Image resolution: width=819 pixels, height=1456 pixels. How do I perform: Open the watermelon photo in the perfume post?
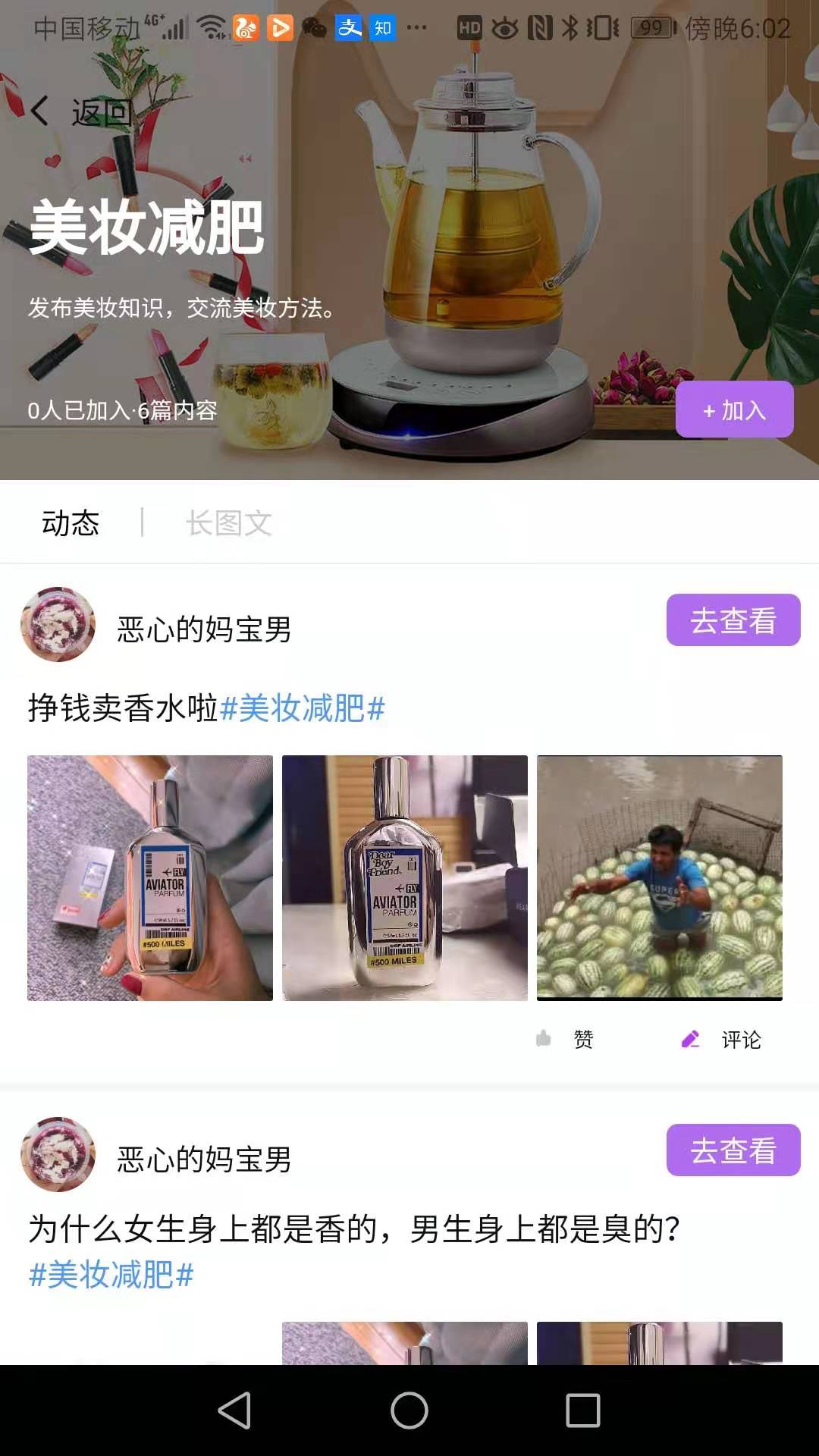pyautogui.click(x=660, y=877)
